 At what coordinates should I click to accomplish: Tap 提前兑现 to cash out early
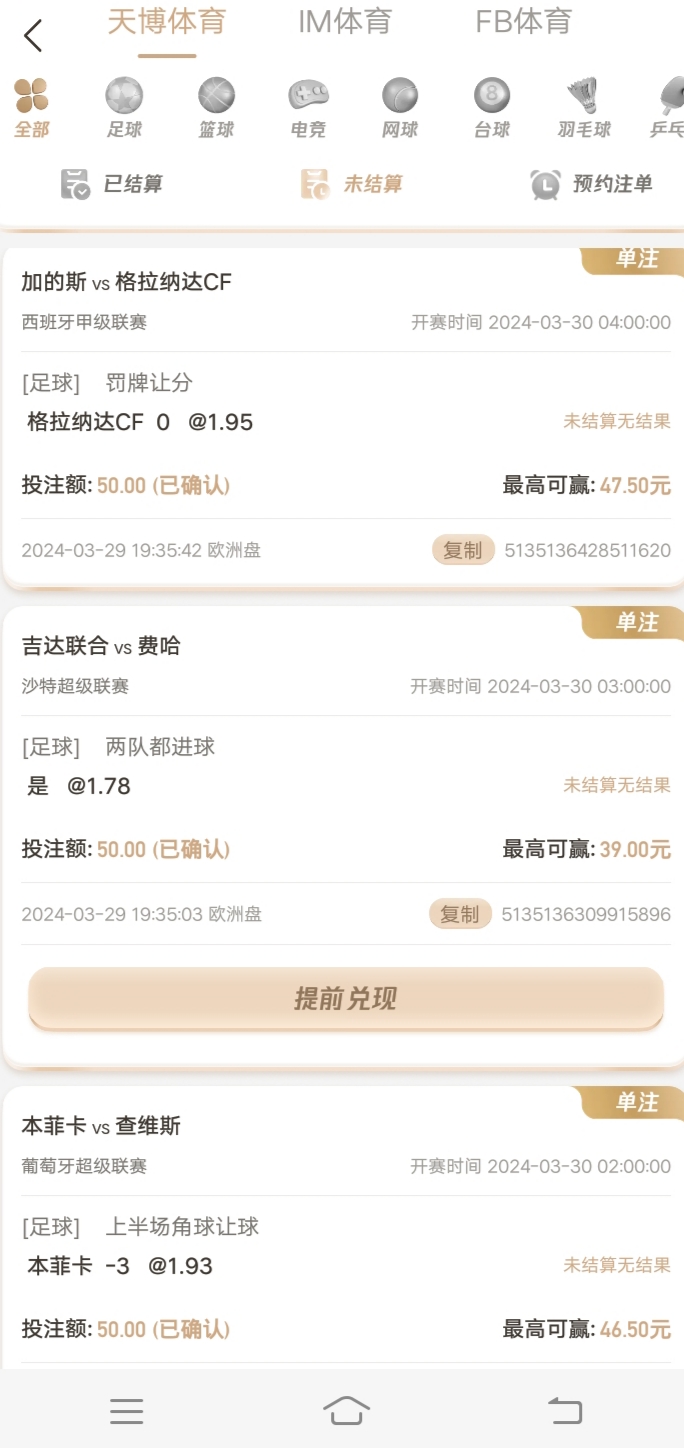point(346,998)
